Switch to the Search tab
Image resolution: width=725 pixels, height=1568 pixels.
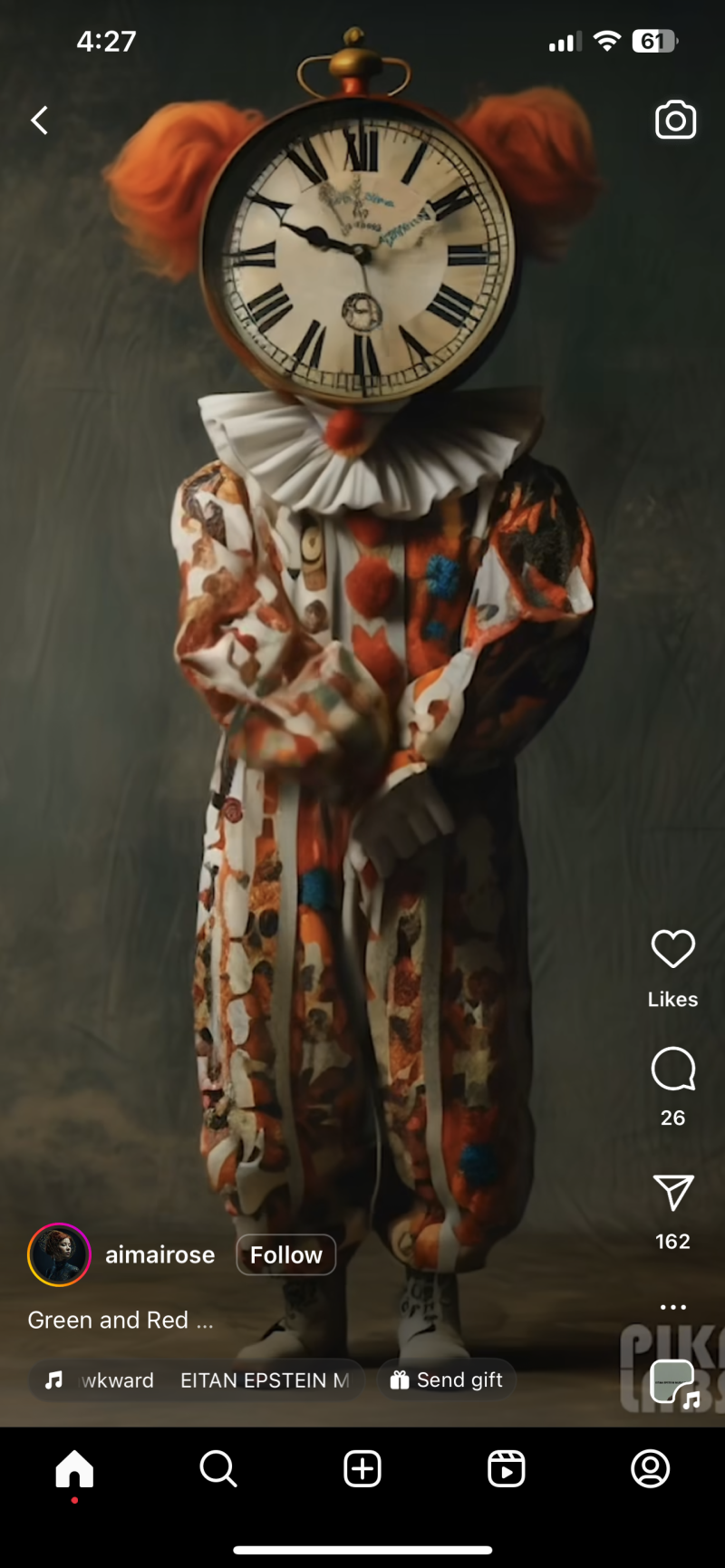pyautogui.click(x=218, y=1468)
